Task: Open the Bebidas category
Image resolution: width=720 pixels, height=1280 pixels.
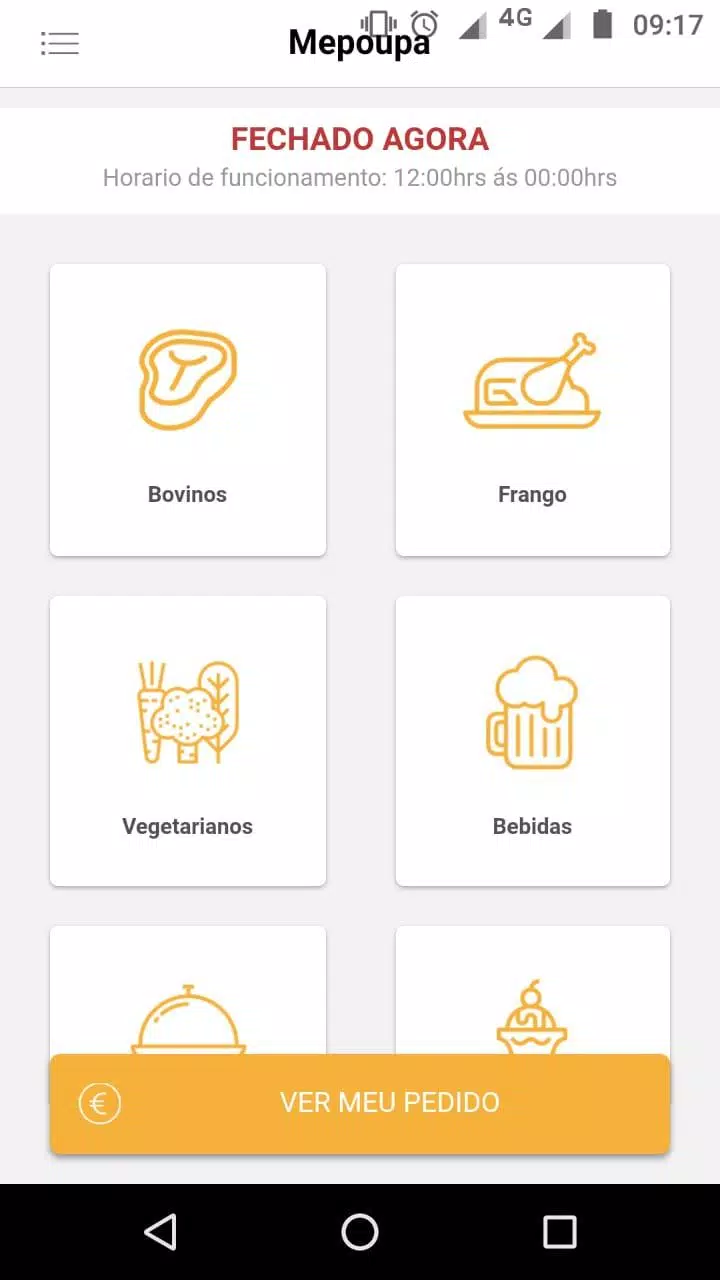Action: pos(533,741)
